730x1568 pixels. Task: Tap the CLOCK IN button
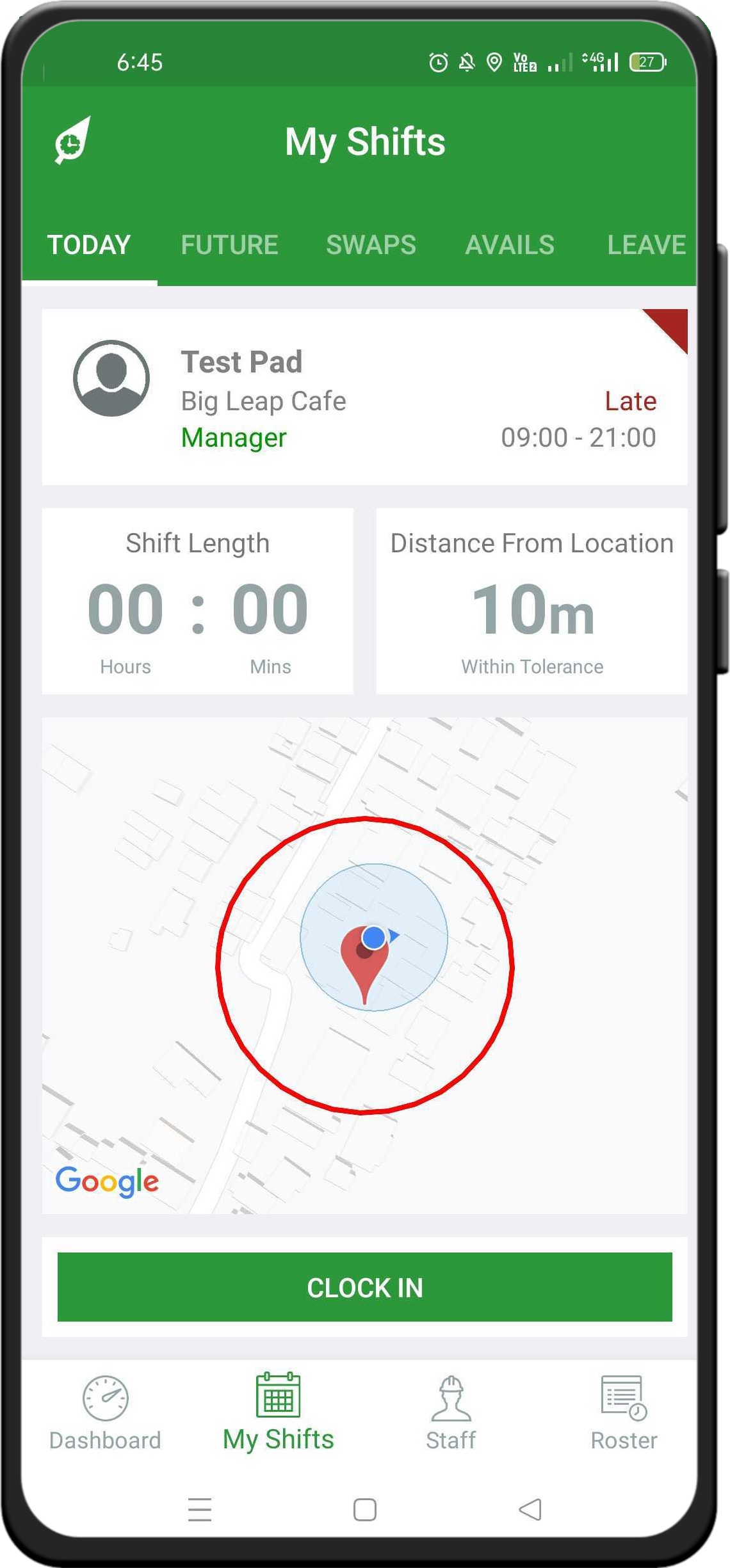(x=365, y=1287)
